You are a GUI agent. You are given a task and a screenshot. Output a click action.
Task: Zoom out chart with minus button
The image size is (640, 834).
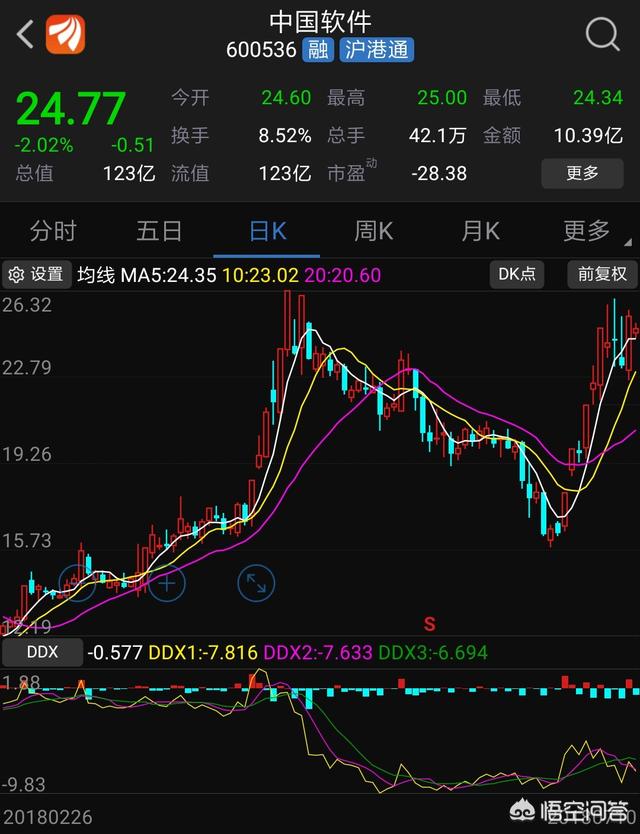77,582
